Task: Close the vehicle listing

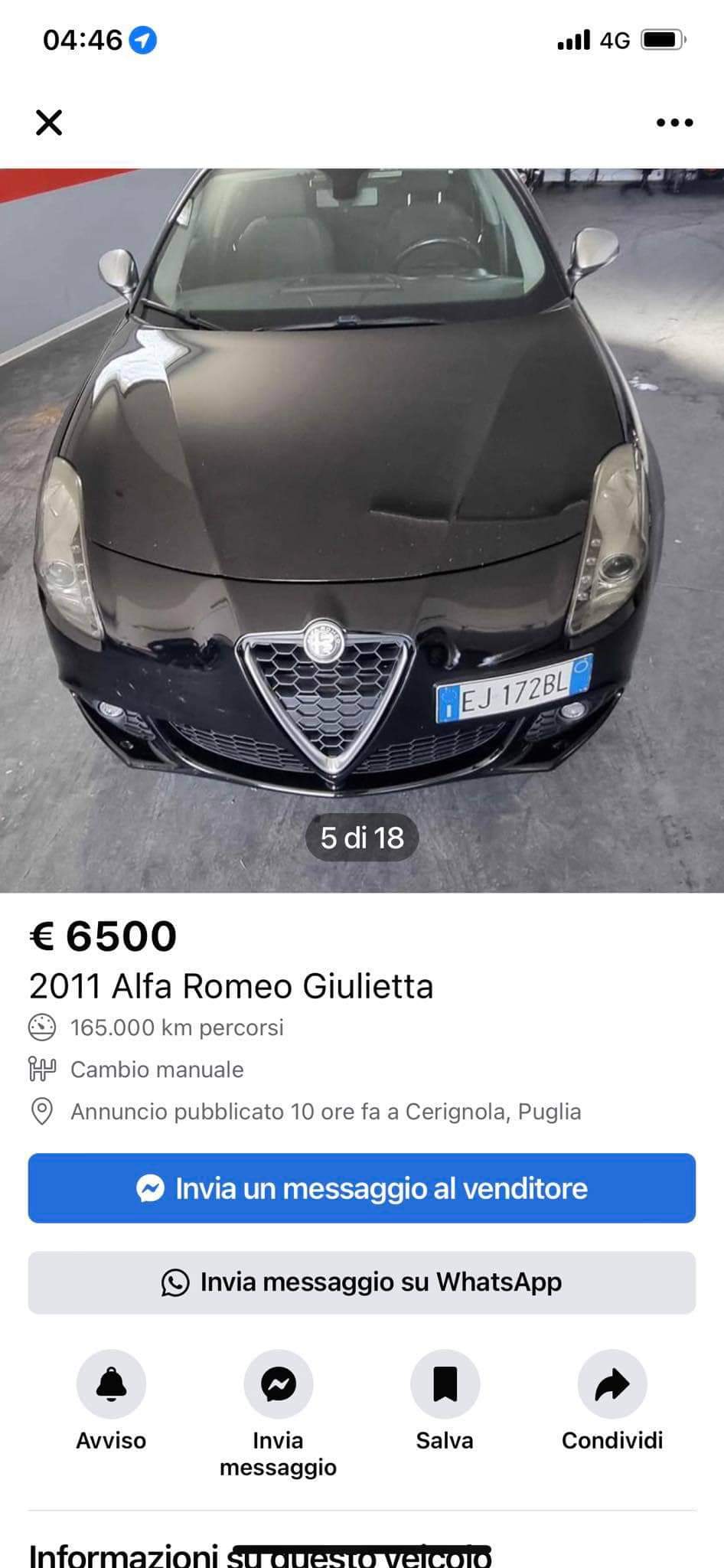Action: click(x=49, y=122)
